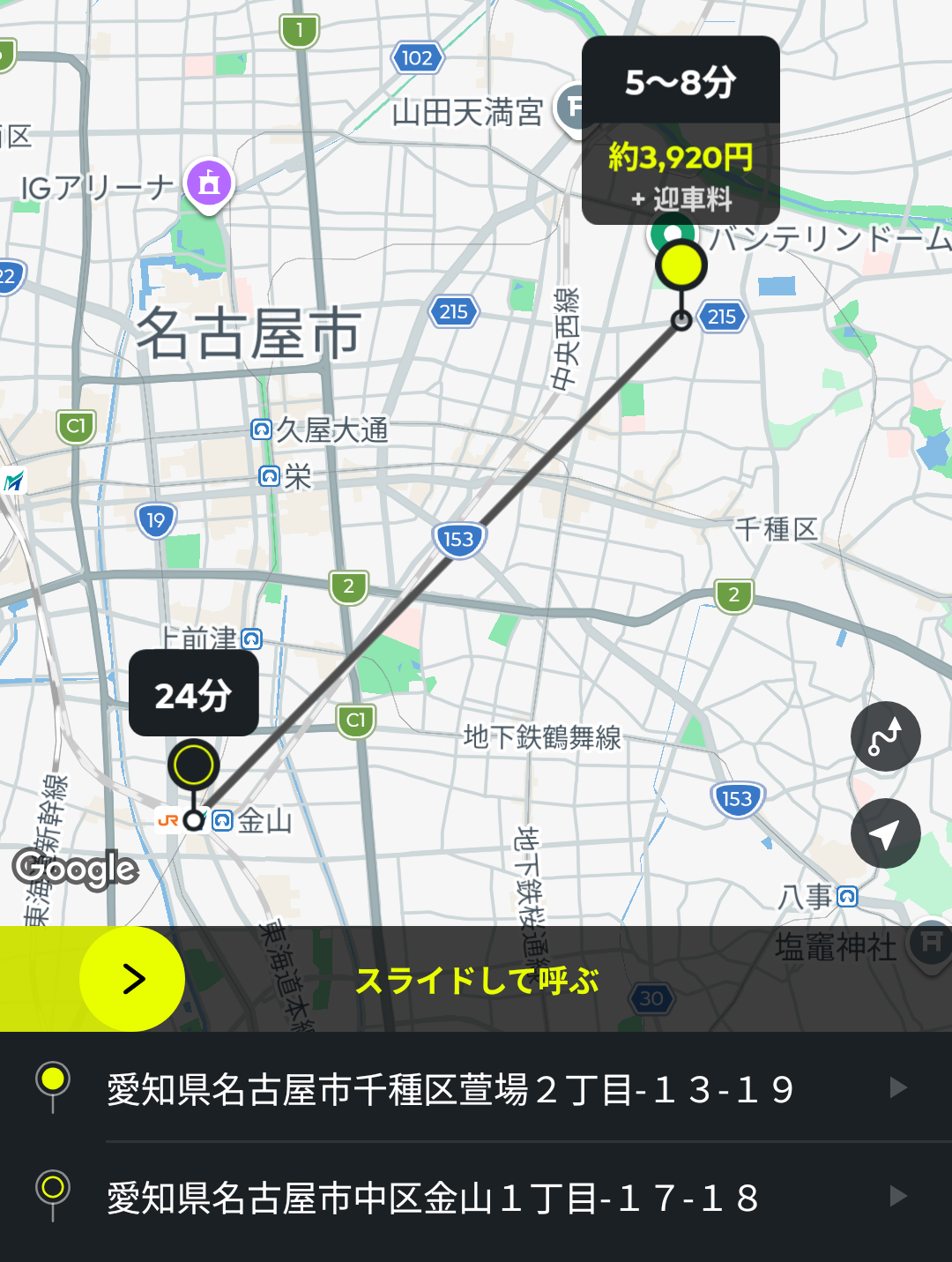Tap the destination pin near 金山
This screenshot has height=1262, width=952.
click(193, 765)
